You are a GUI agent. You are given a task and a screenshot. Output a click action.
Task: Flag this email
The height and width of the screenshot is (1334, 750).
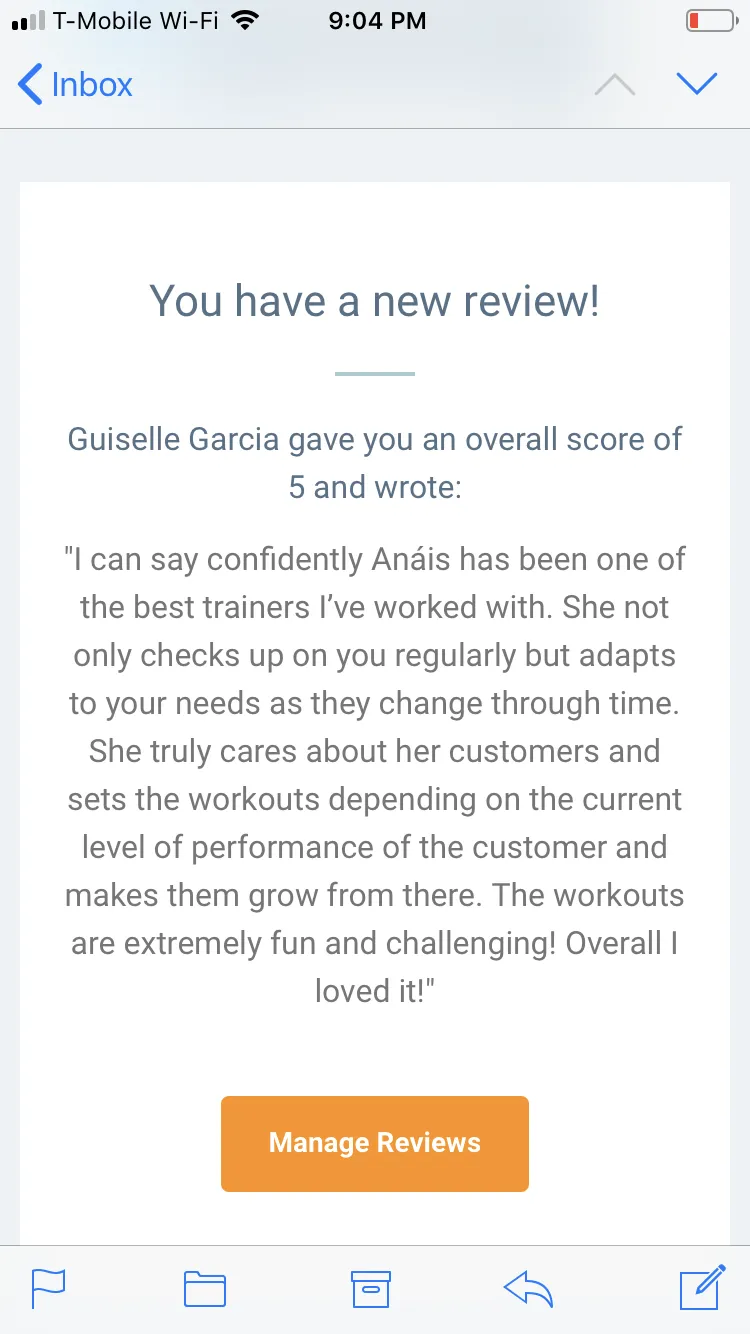(49, 1289)
